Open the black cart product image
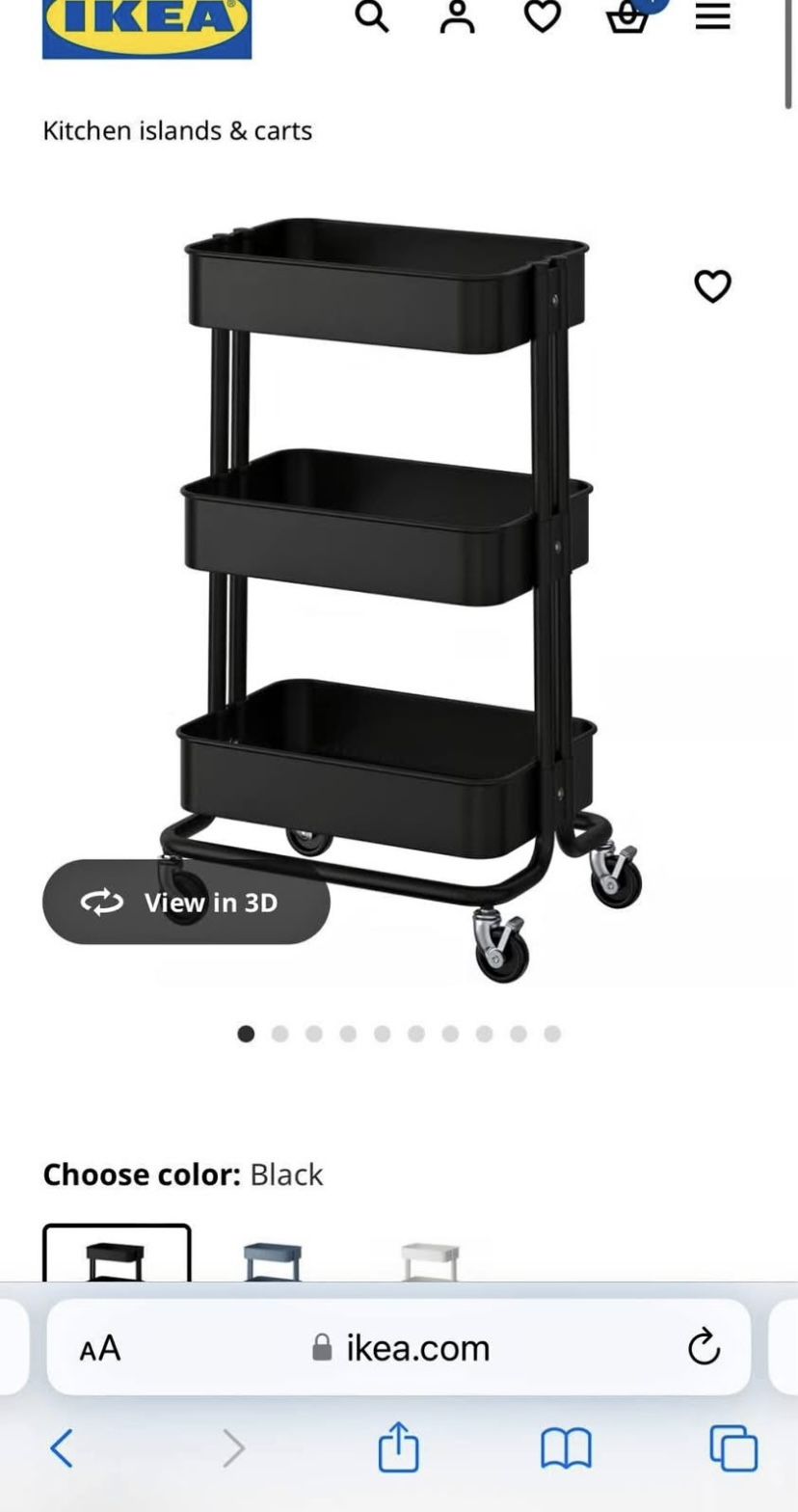798x1512 pixels. pos(395,579)
